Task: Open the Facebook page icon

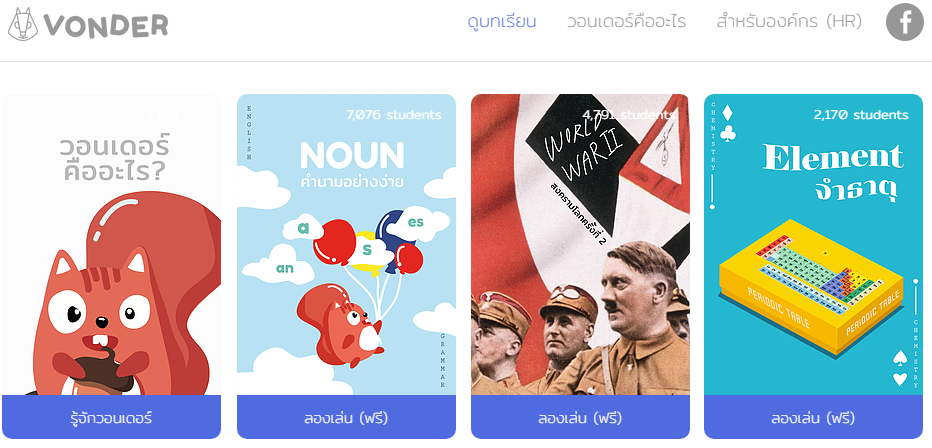Action: pyautogui.click(x=904, y=22)
